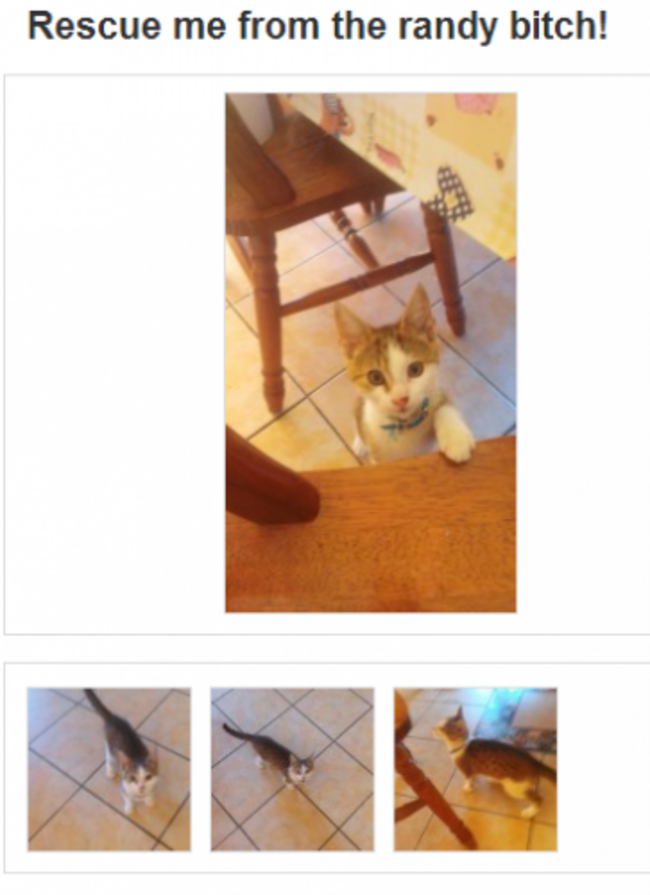The image size is (650, 895).
Task: Select the thumbnail of the kitten beside the chair leg
Action: 475,769
